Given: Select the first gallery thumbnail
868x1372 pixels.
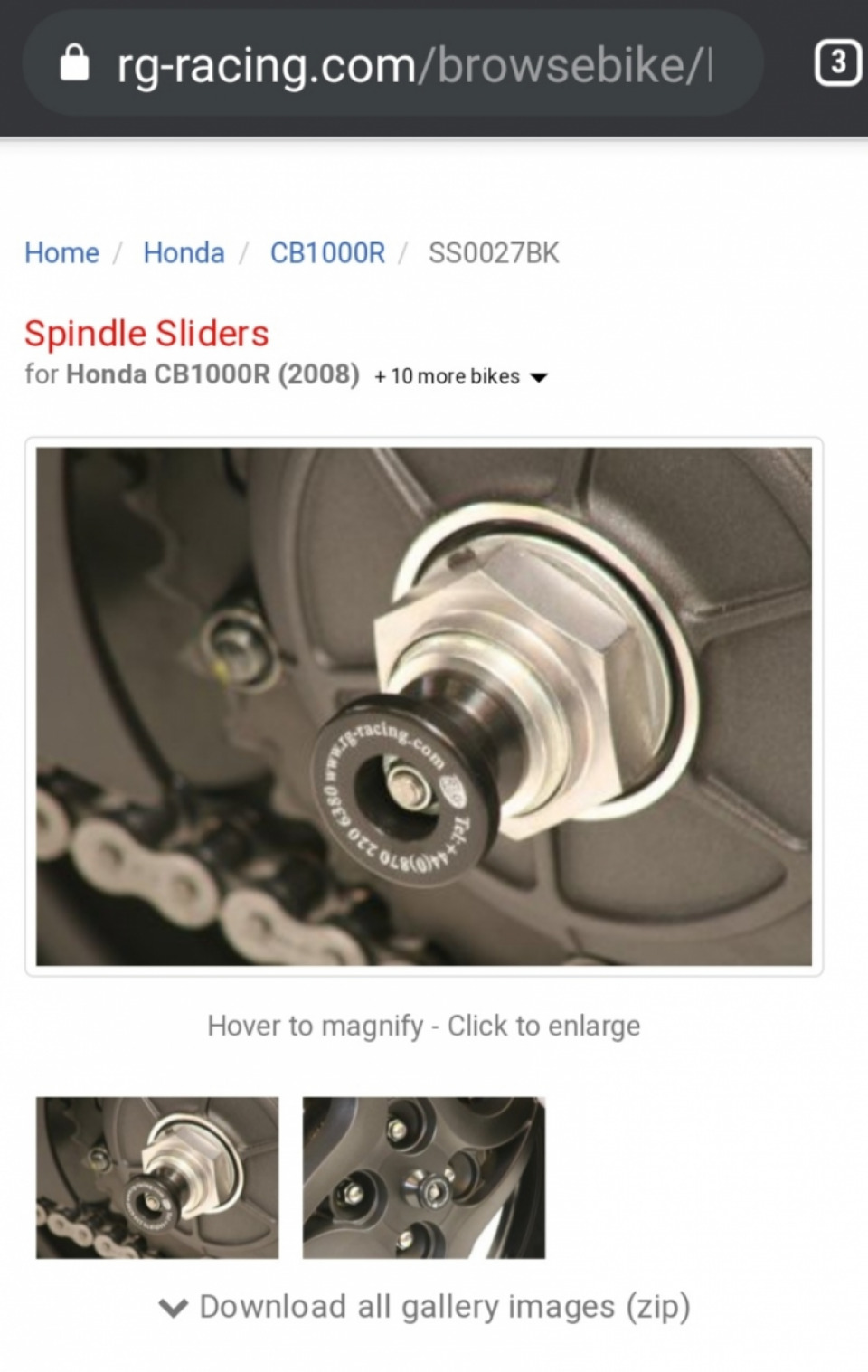Looking at the screenshot, I should [x=157, y=1177].
